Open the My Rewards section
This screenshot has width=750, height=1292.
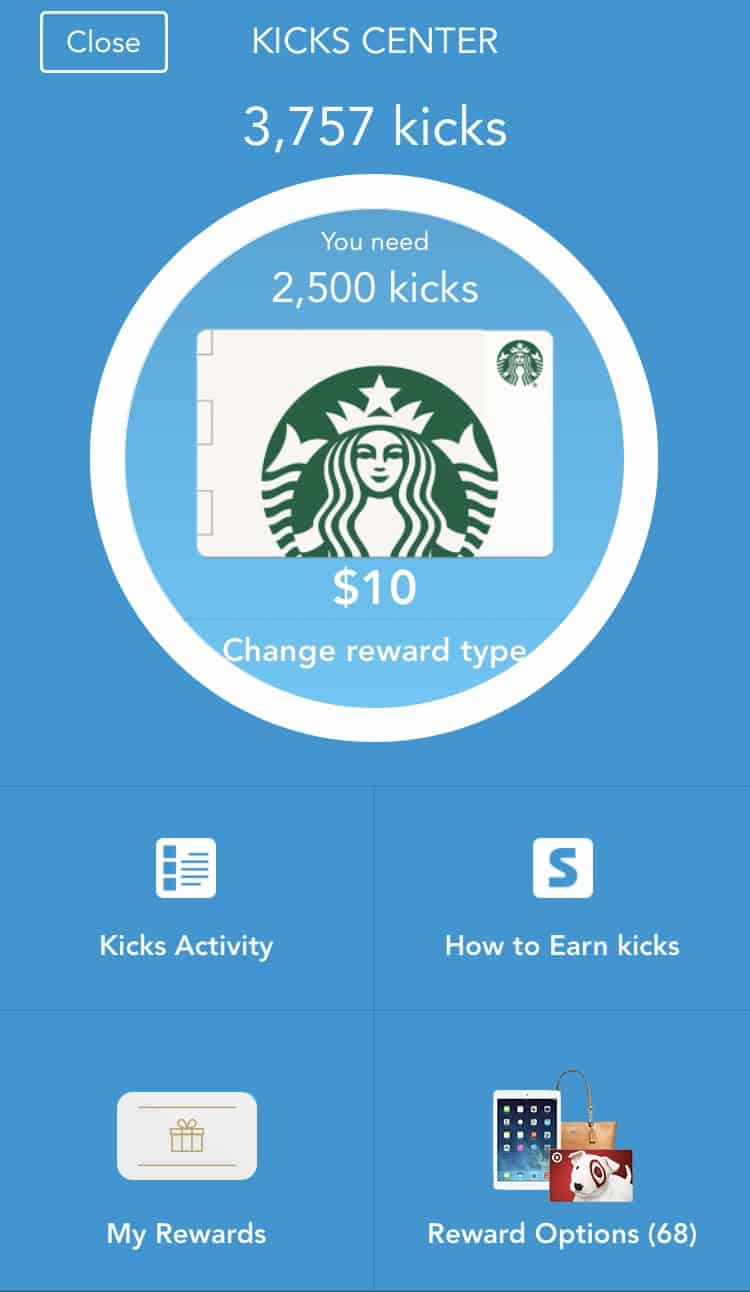point(187,1233)
